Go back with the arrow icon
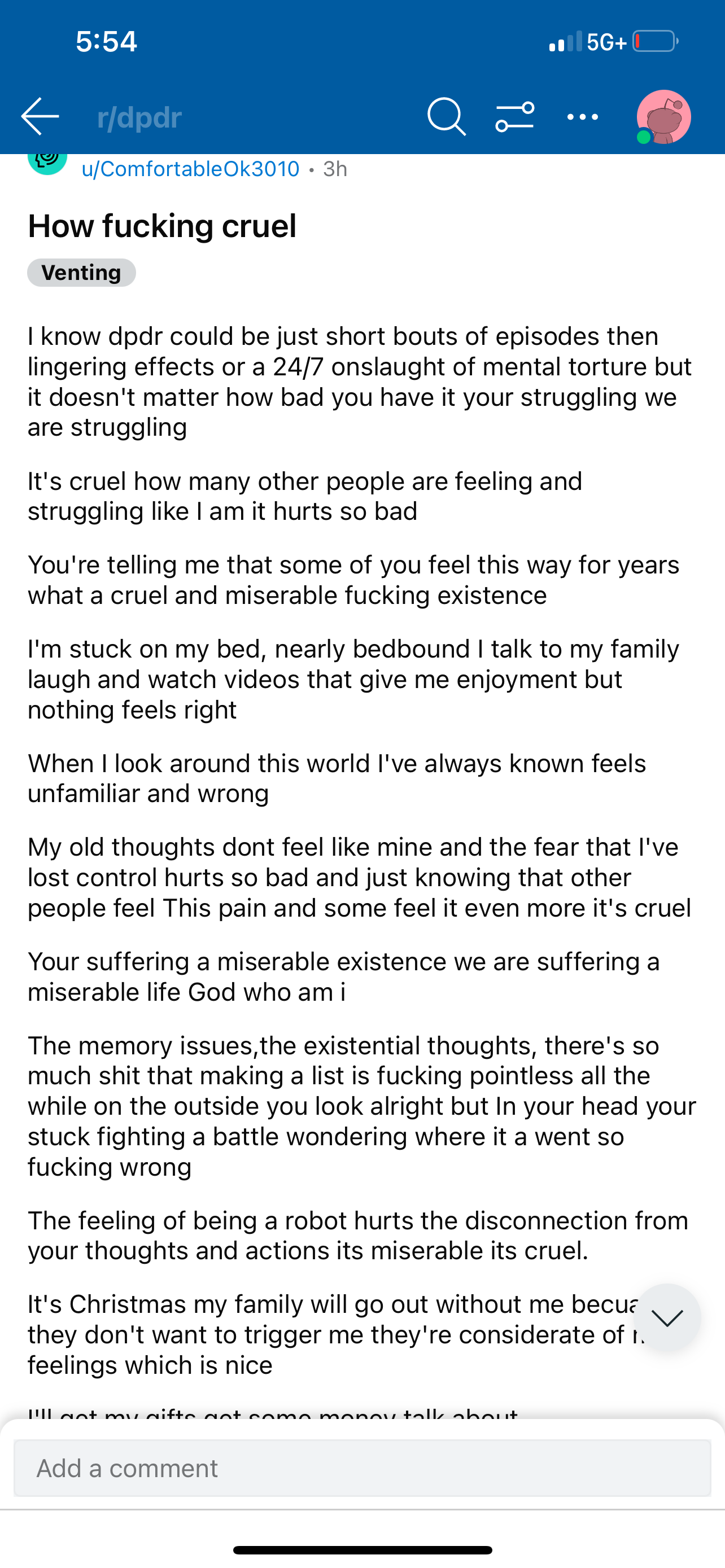 tap(40, 116)
